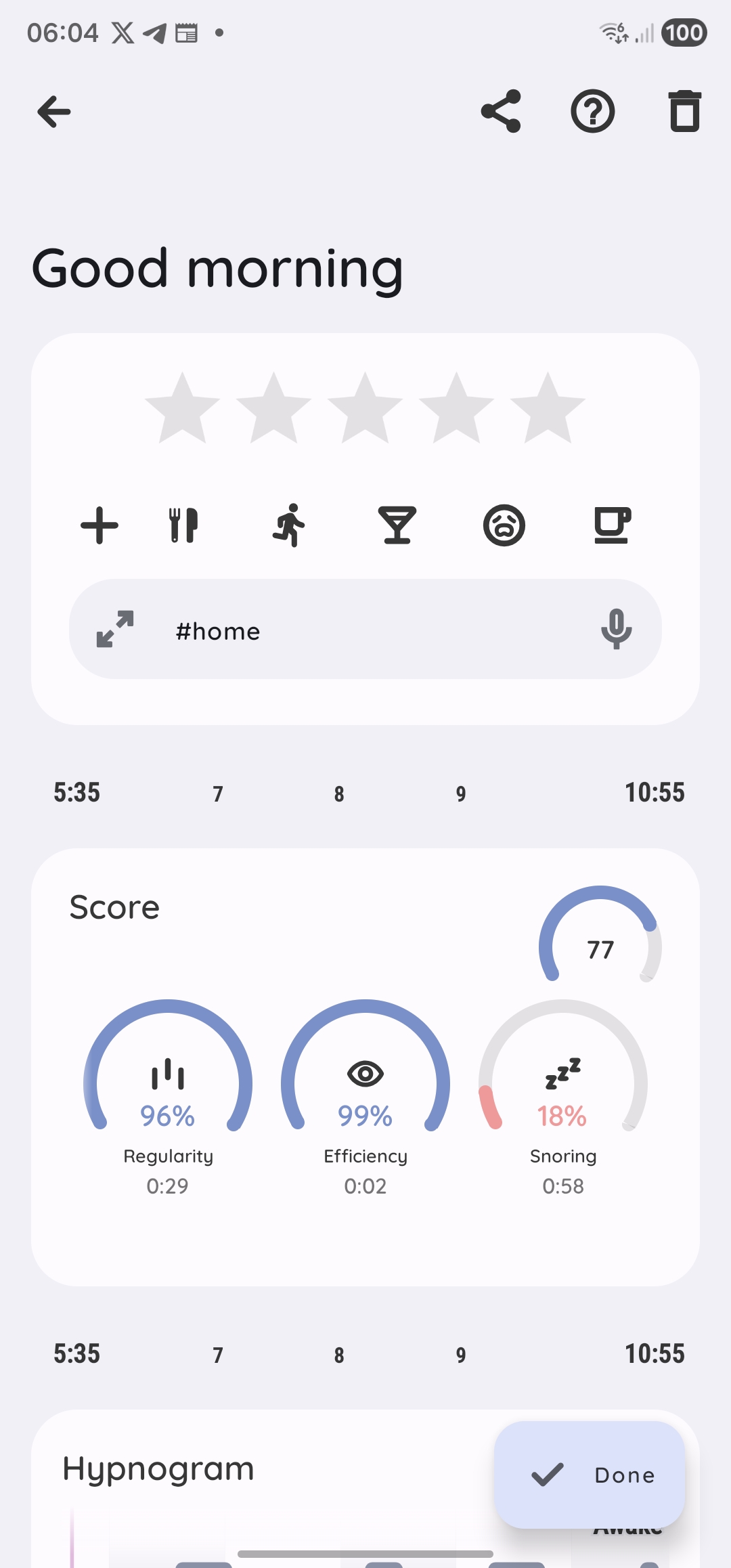Edit the #home comment field
Screen dimensions: 731x1568
click(365, 631)
